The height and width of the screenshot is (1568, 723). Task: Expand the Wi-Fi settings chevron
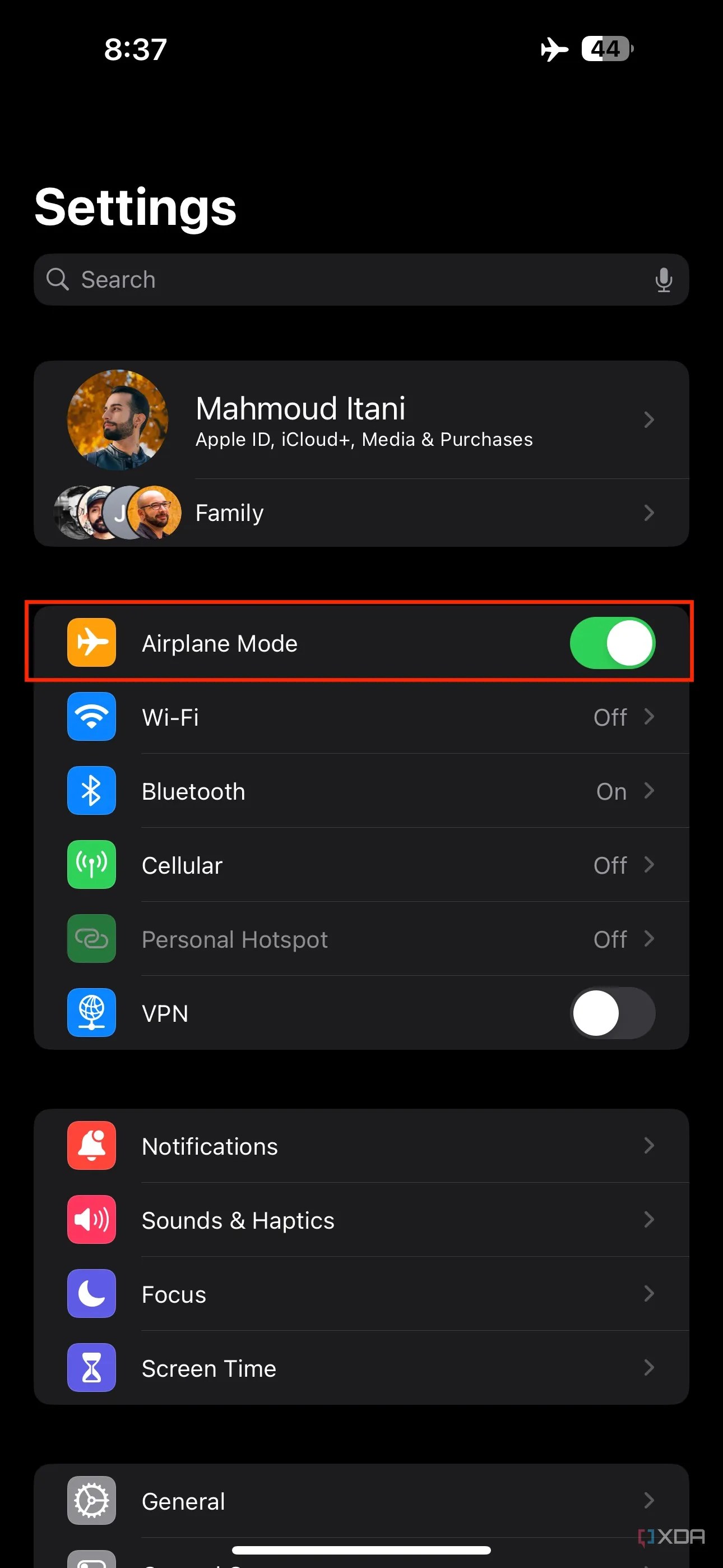point(650,717)
